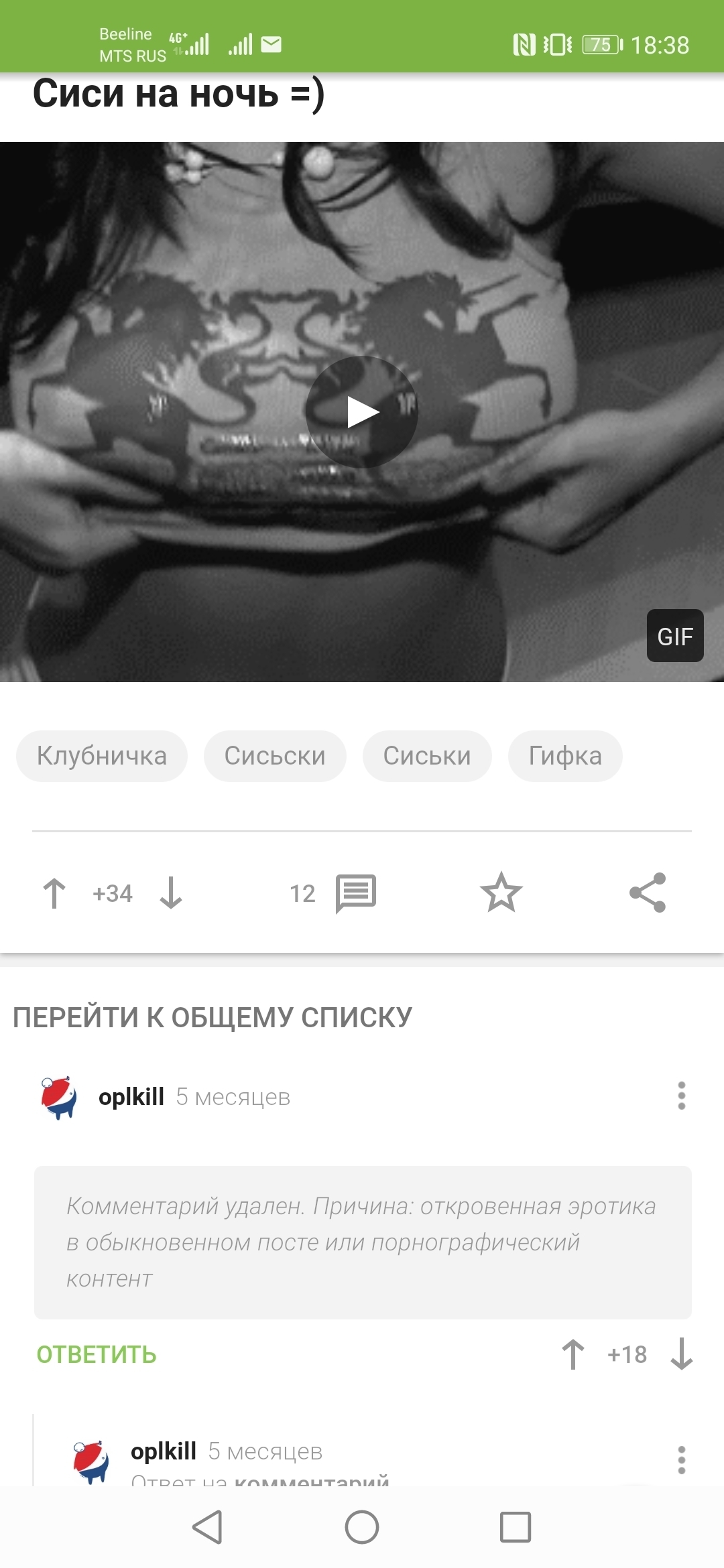Screen dimensions: 724x1568
Task: Downvote the comment rated +18
Action: point(682,1354)
